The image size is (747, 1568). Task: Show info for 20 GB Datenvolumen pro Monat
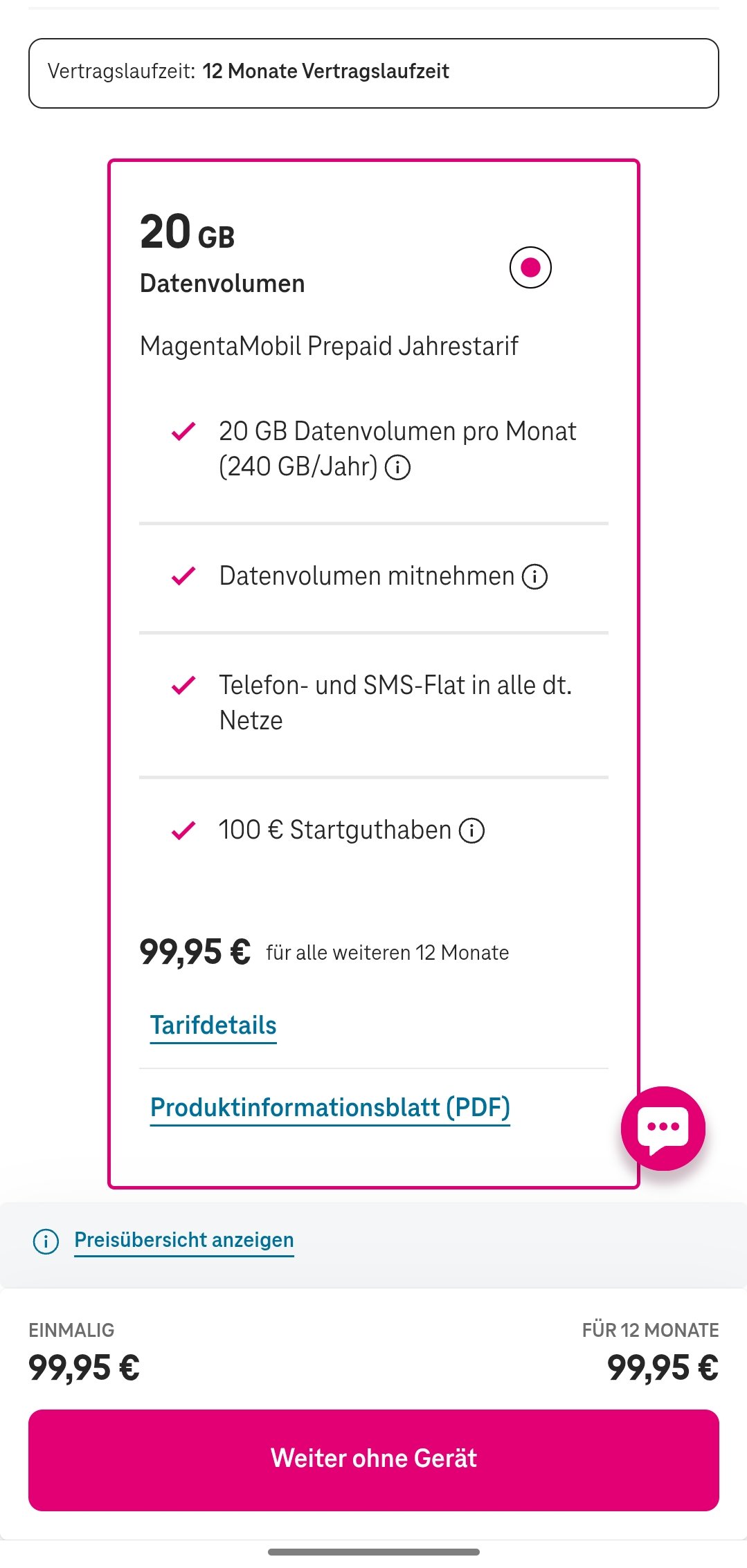pyautogui.click(x=398, y=468)
